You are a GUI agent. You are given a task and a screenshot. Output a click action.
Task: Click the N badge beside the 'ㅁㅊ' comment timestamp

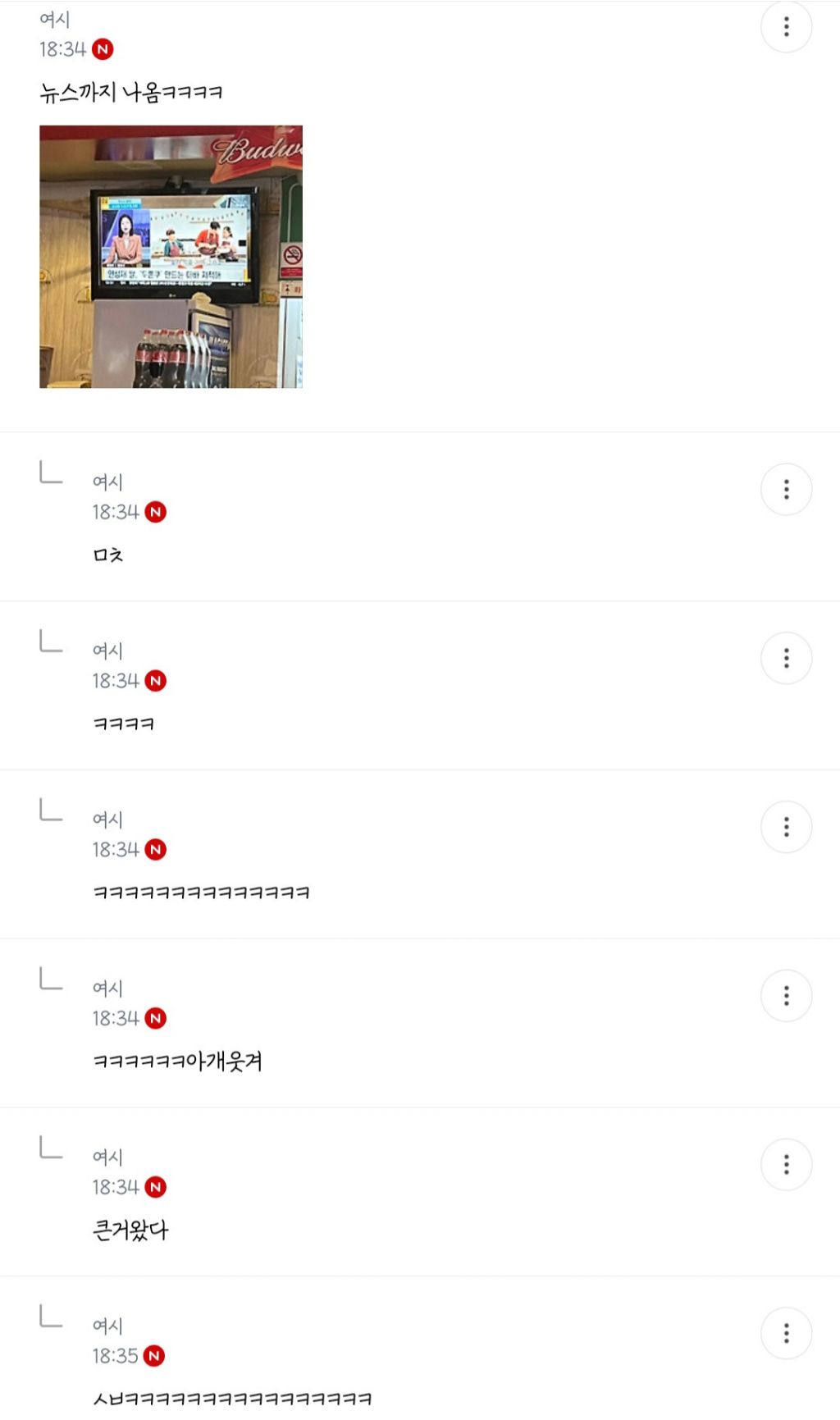pyautogui.click(x=157, y=512)
